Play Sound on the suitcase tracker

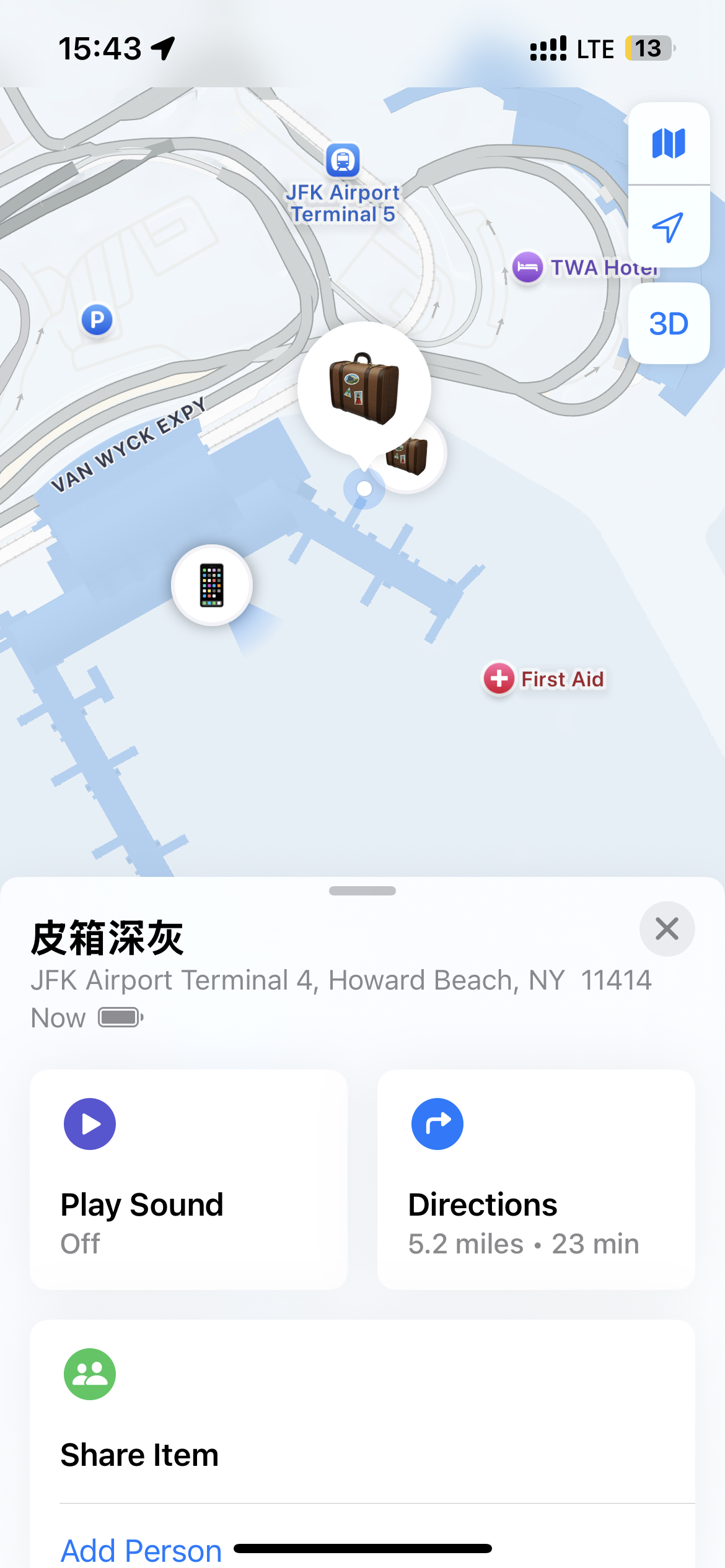coord(188,1179)
